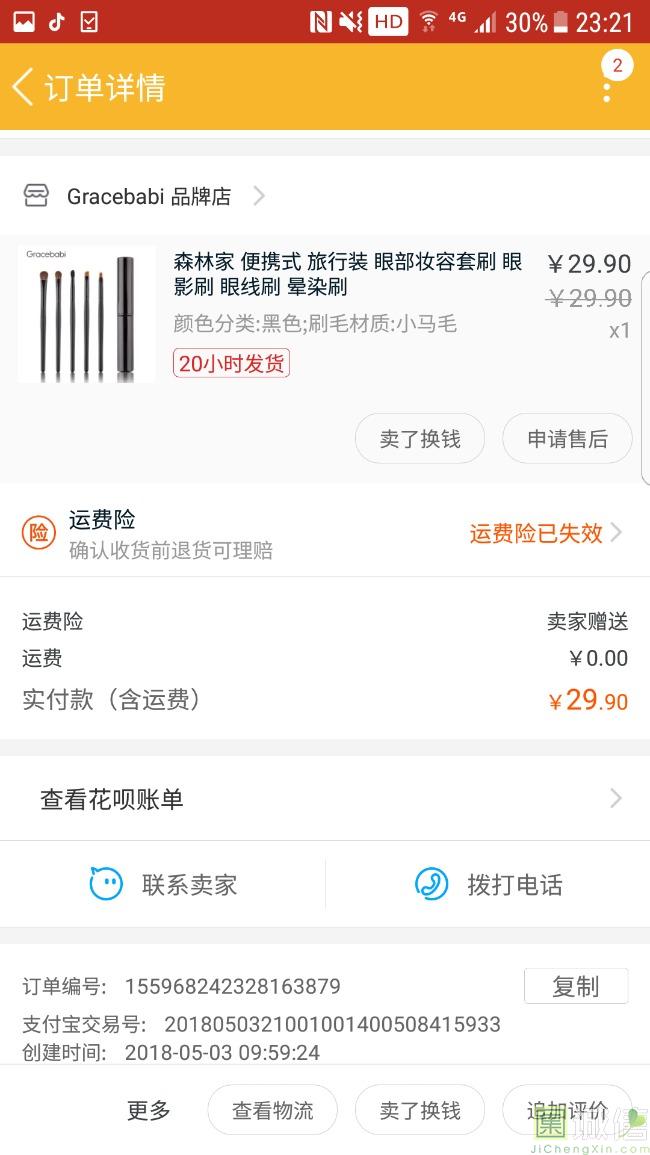Image resolution: width=650 pixels, height=1155 pixels.
Task: Contact the seller via 联系卖家
Action: click(x=163, y=885)
